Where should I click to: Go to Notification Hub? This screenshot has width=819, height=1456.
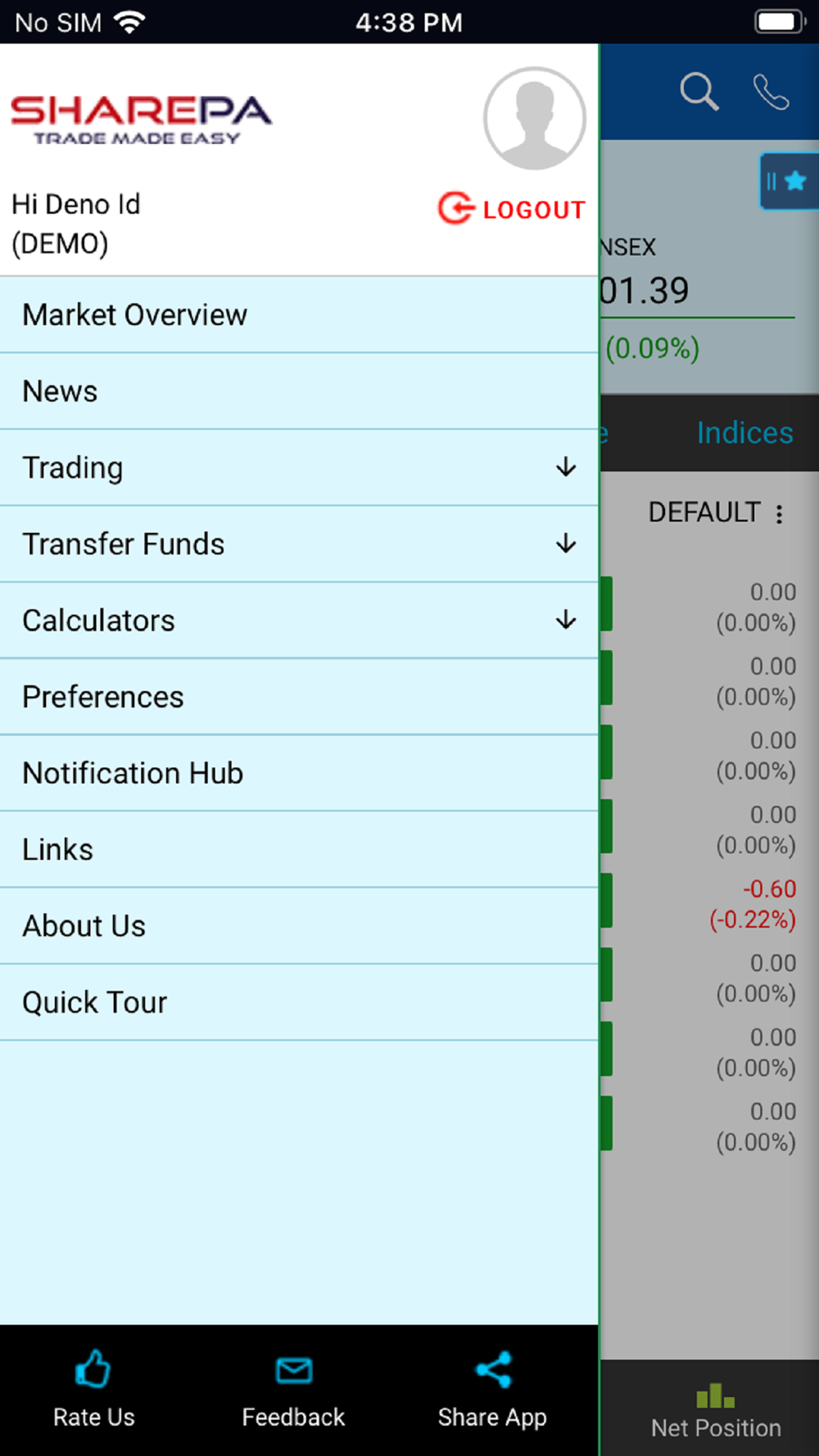pos(299,773)
